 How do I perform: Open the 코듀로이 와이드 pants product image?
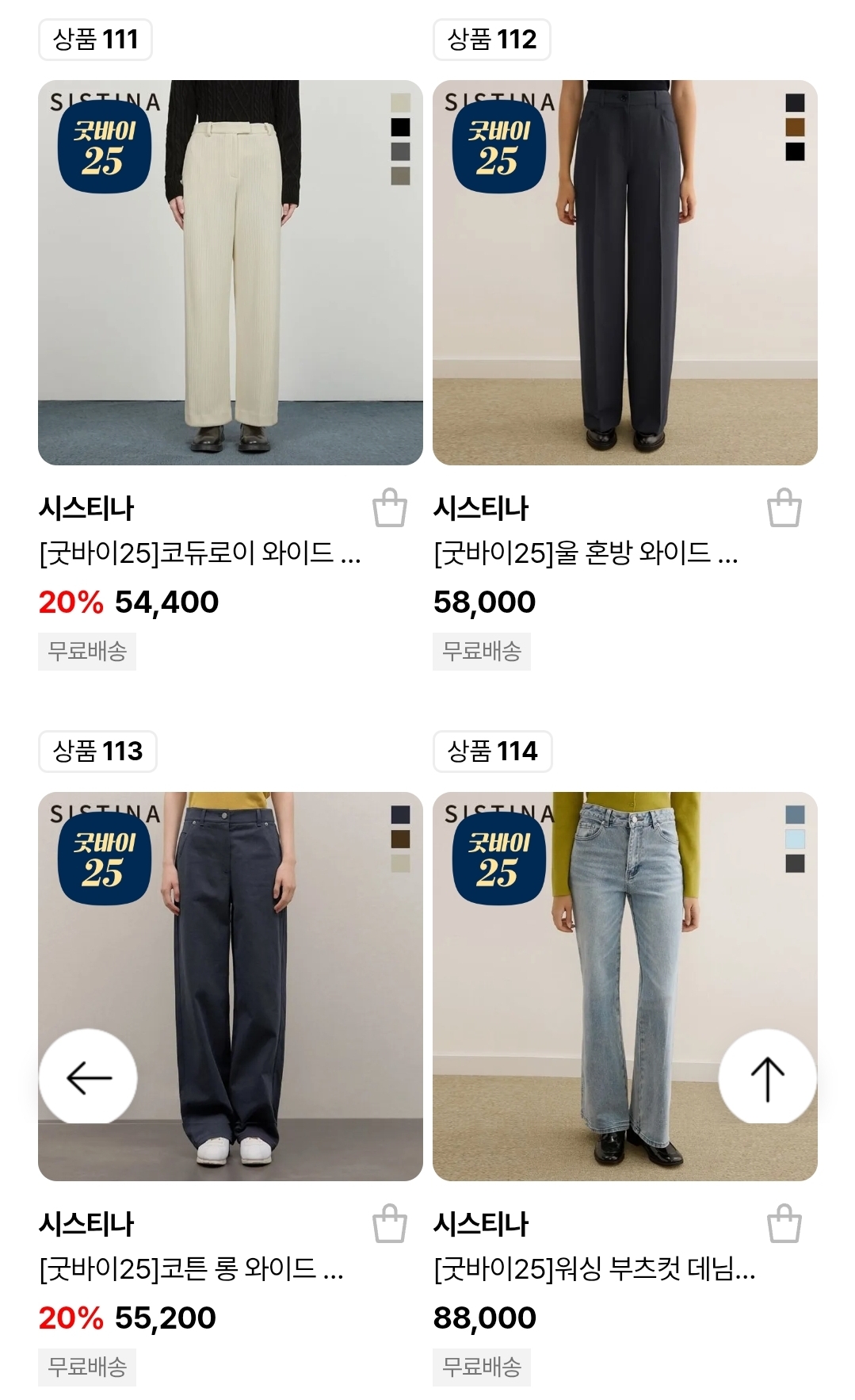230,272
